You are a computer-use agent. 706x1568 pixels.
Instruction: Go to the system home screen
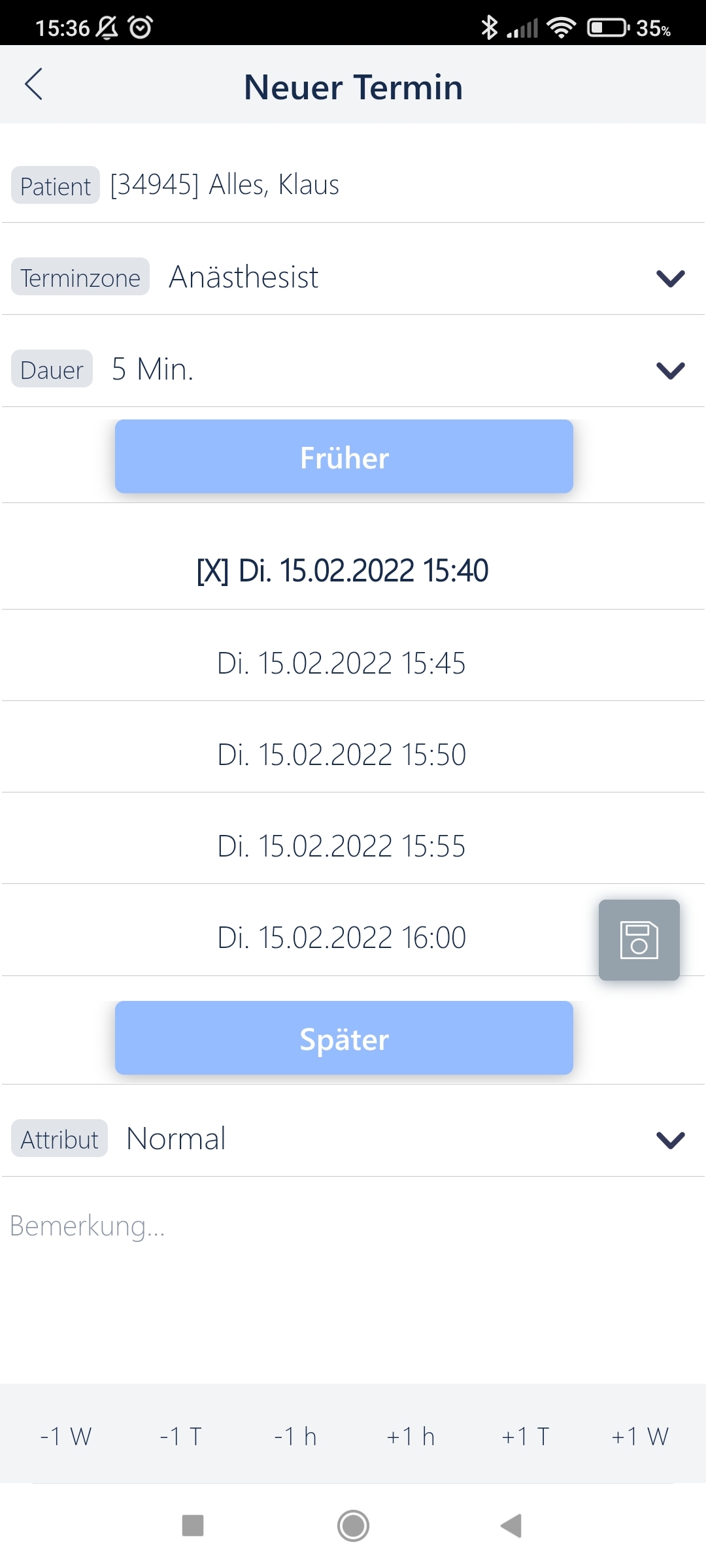pyautogui.click(x=353, y=1526)
